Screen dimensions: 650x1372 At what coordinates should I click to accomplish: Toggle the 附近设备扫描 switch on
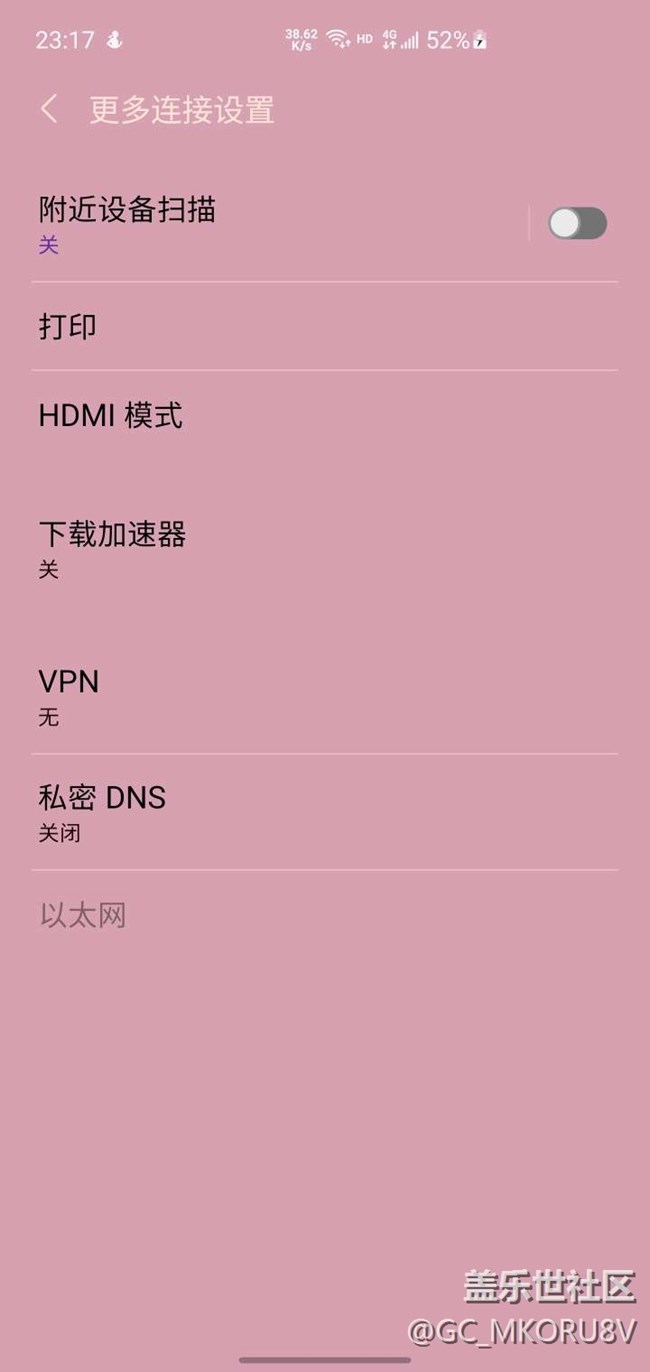point(577,223)
